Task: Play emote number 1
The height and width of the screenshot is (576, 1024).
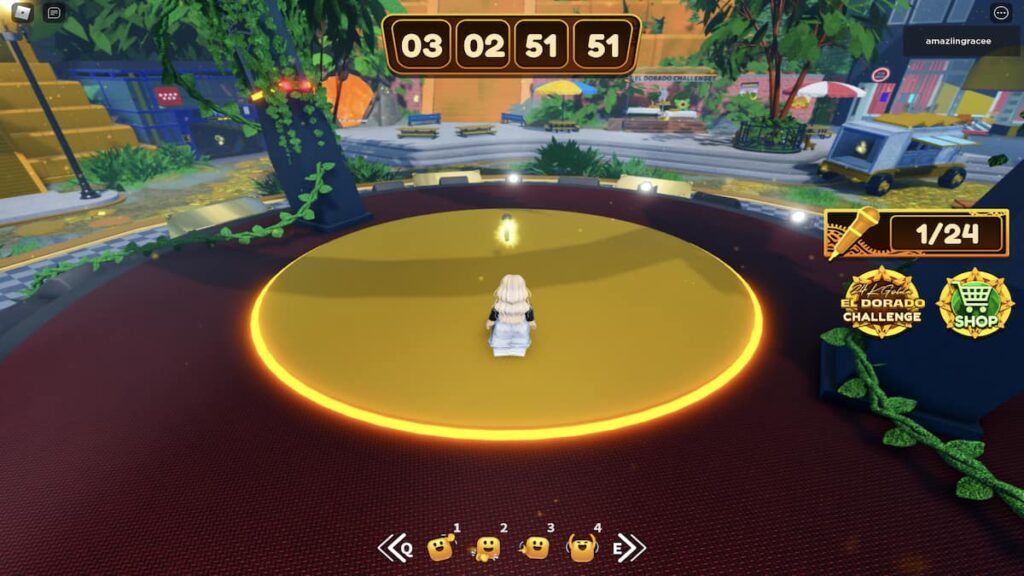Action: click(x=440, y=547)
